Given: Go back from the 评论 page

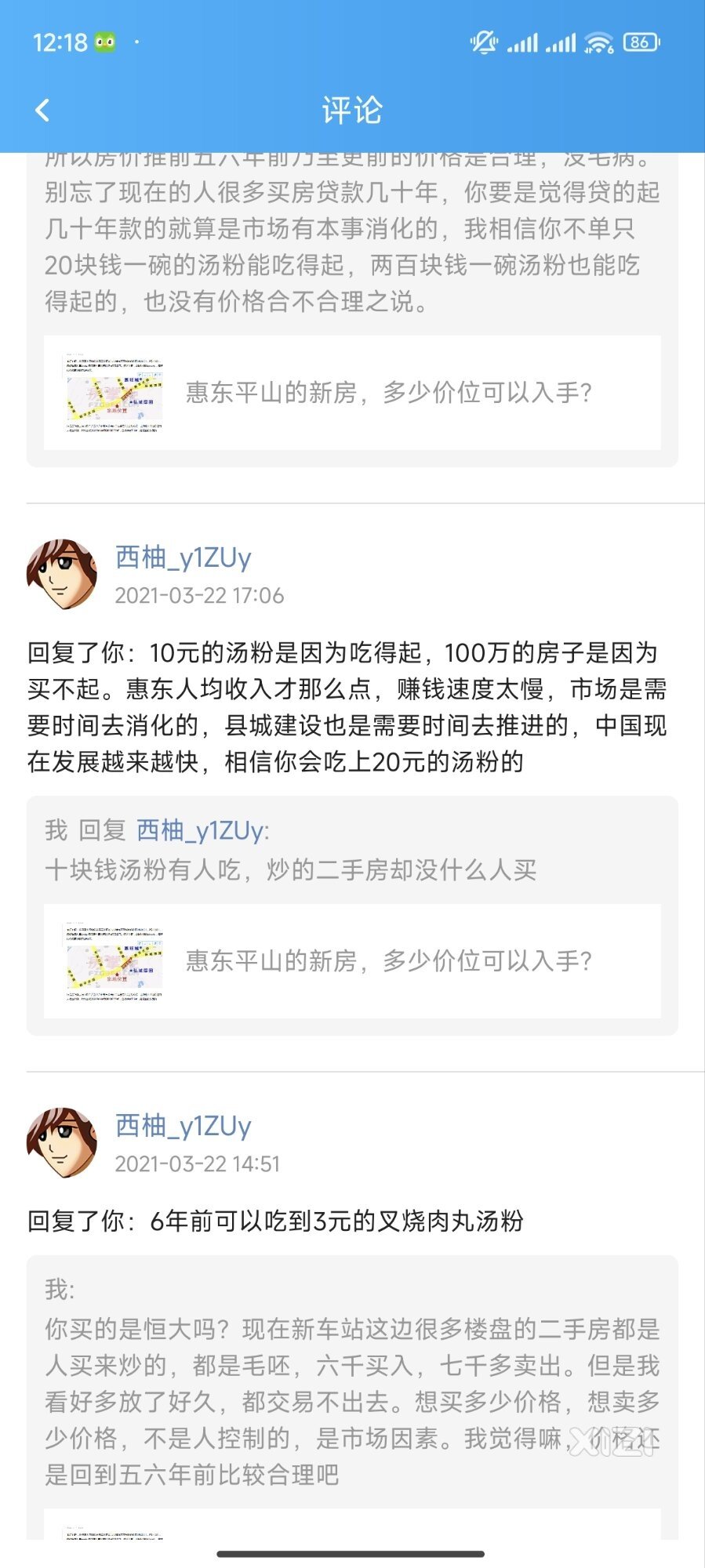Looking at the screenshot, I should [x=43, y=111].
